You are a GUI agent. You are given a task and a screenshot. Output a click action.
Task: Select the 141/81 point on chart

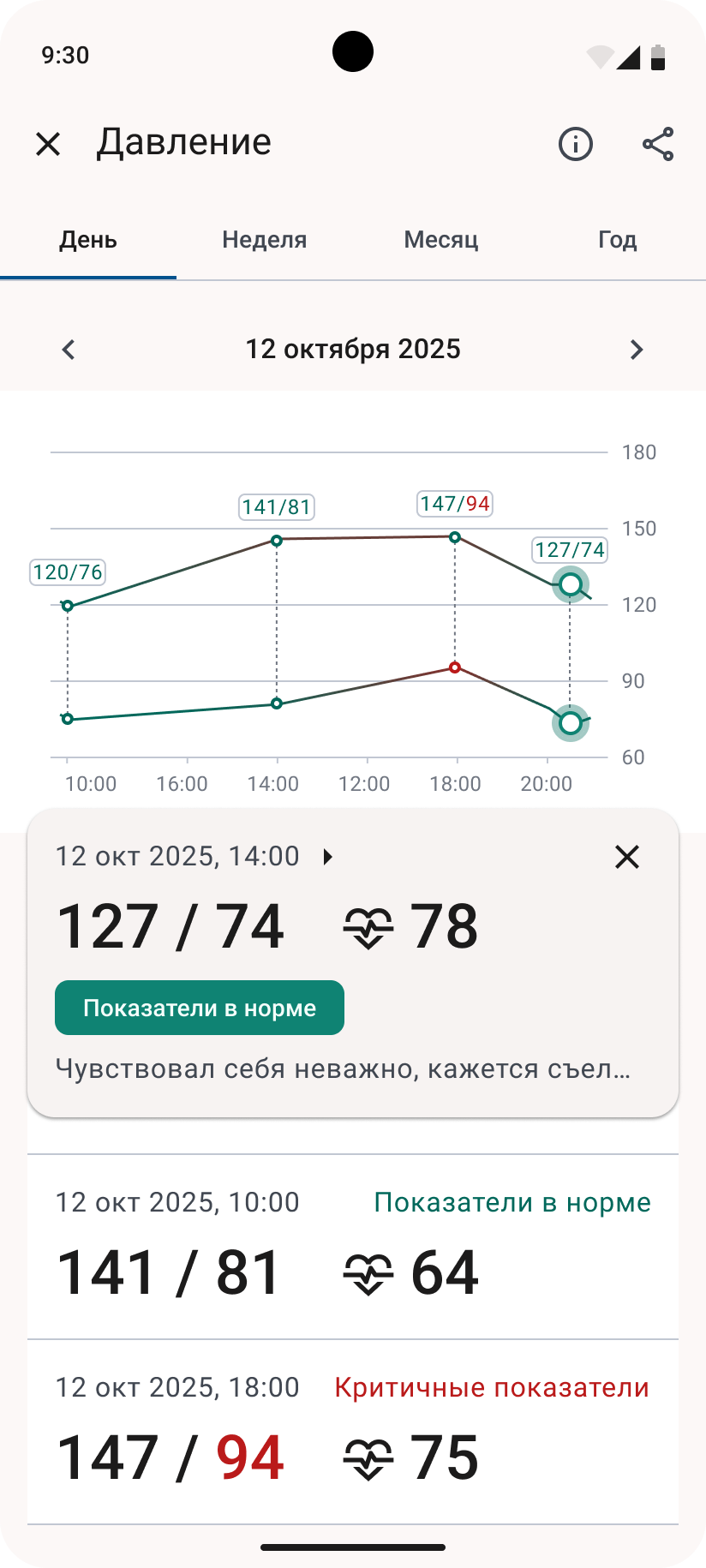(x=277, y=541)
